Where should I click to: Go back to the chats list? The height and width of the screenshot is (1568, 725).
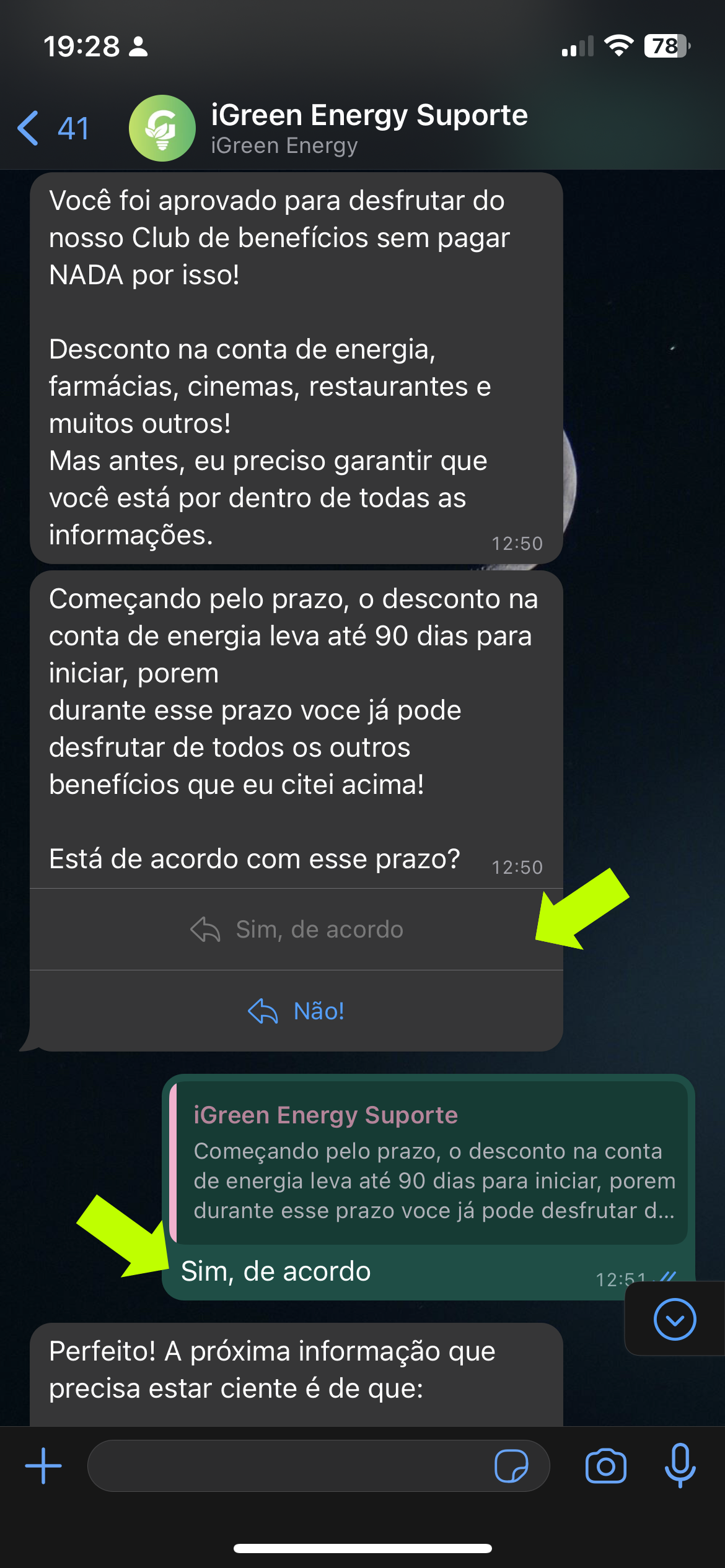coord(53,129)
